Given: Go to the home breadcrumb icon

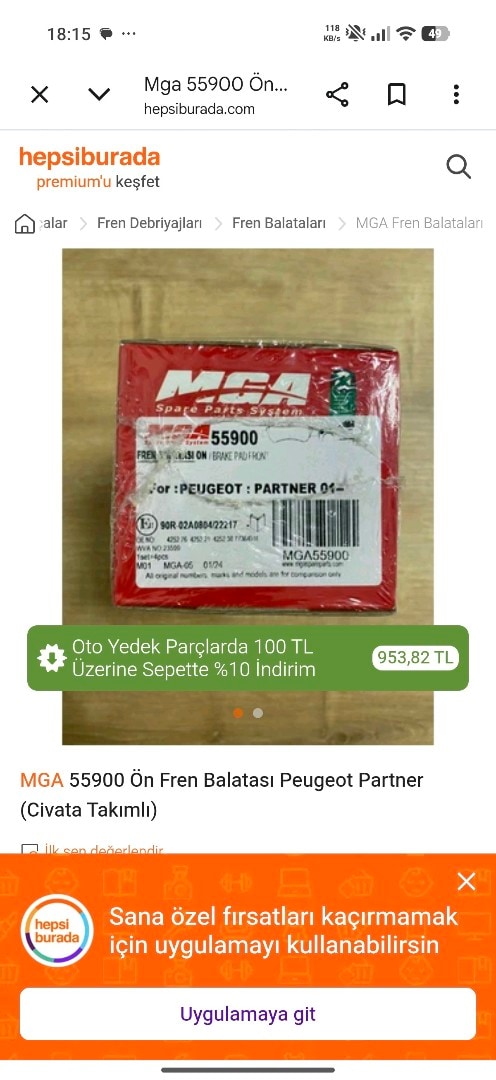Looking at the screenshot, I should [x=25, y=223].
